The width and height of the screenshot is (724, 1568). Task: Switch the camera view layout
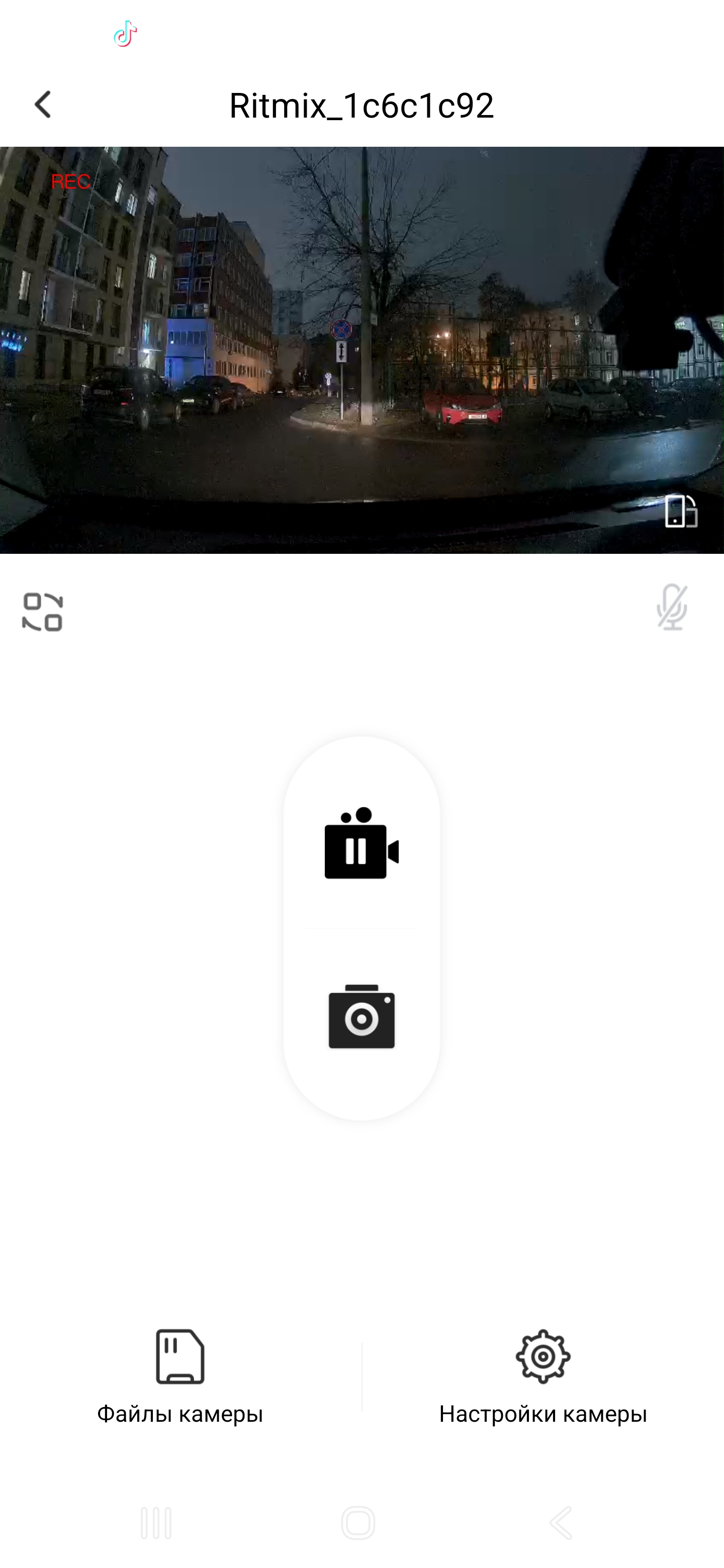[42, 612]
